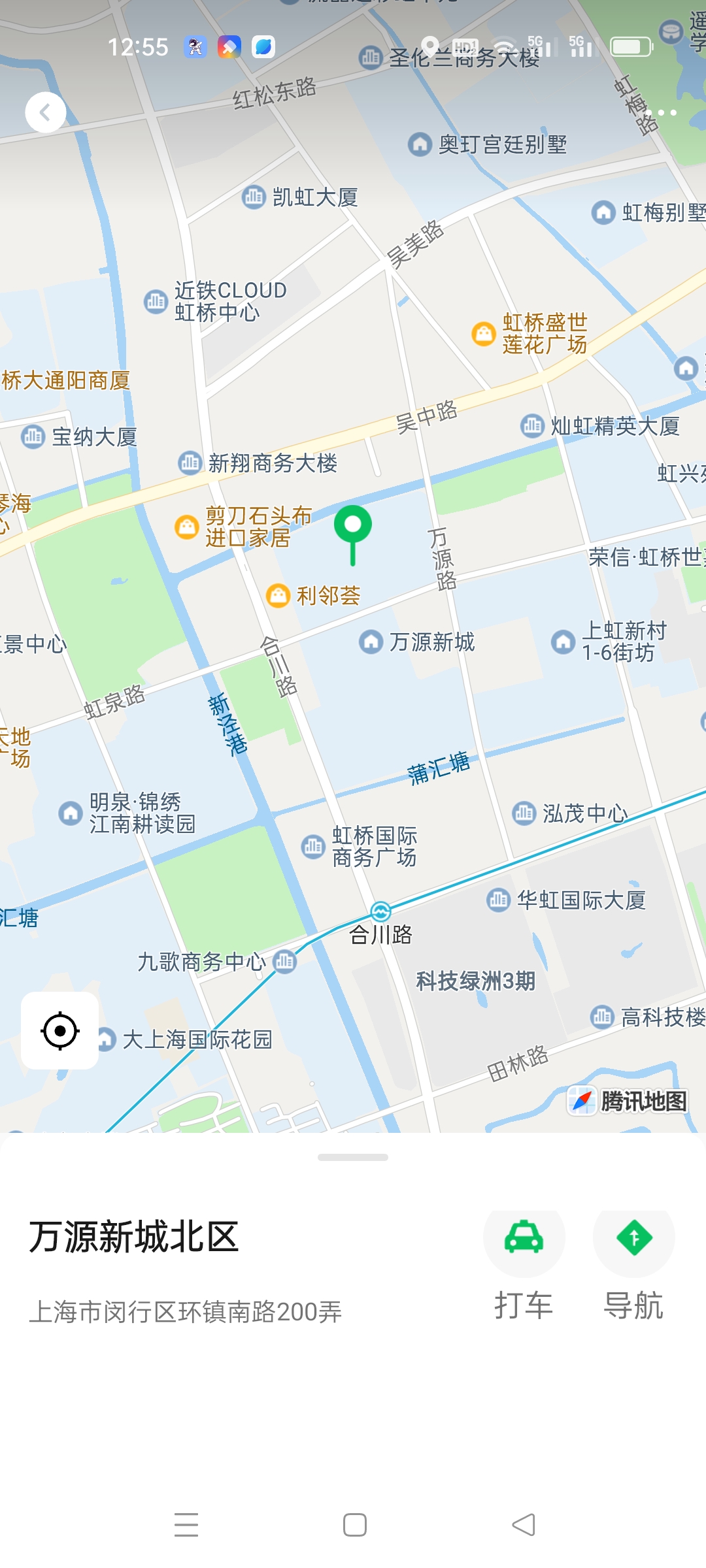Tap the 合川路 metro station marker
The width and height of the screenshot is (706, 1568).
[380, 911]
